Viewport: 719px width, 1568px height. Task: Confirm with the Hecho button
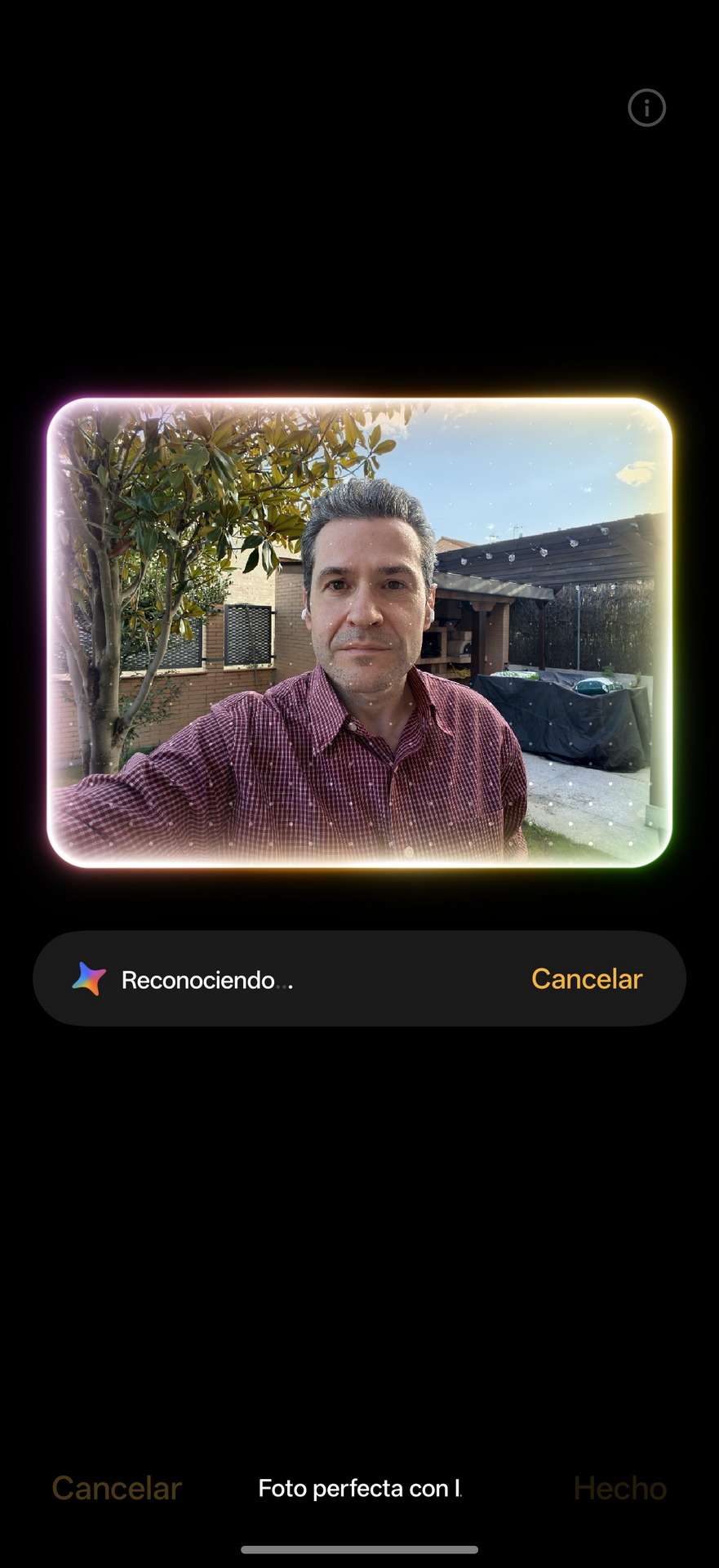(x=619, y=1488)
